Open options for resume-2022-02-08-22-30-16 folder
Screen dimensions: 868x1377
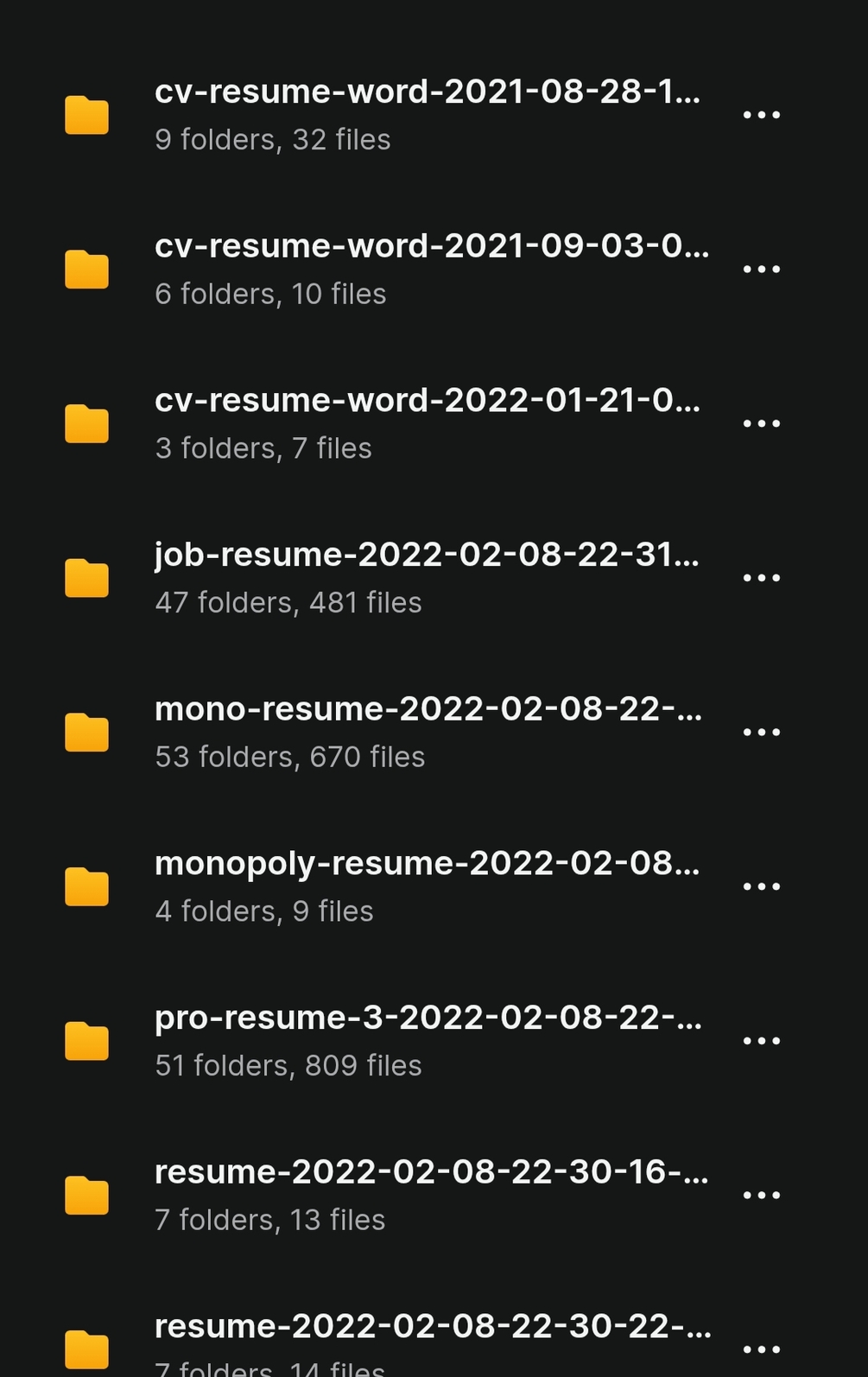click(761, 1195)
